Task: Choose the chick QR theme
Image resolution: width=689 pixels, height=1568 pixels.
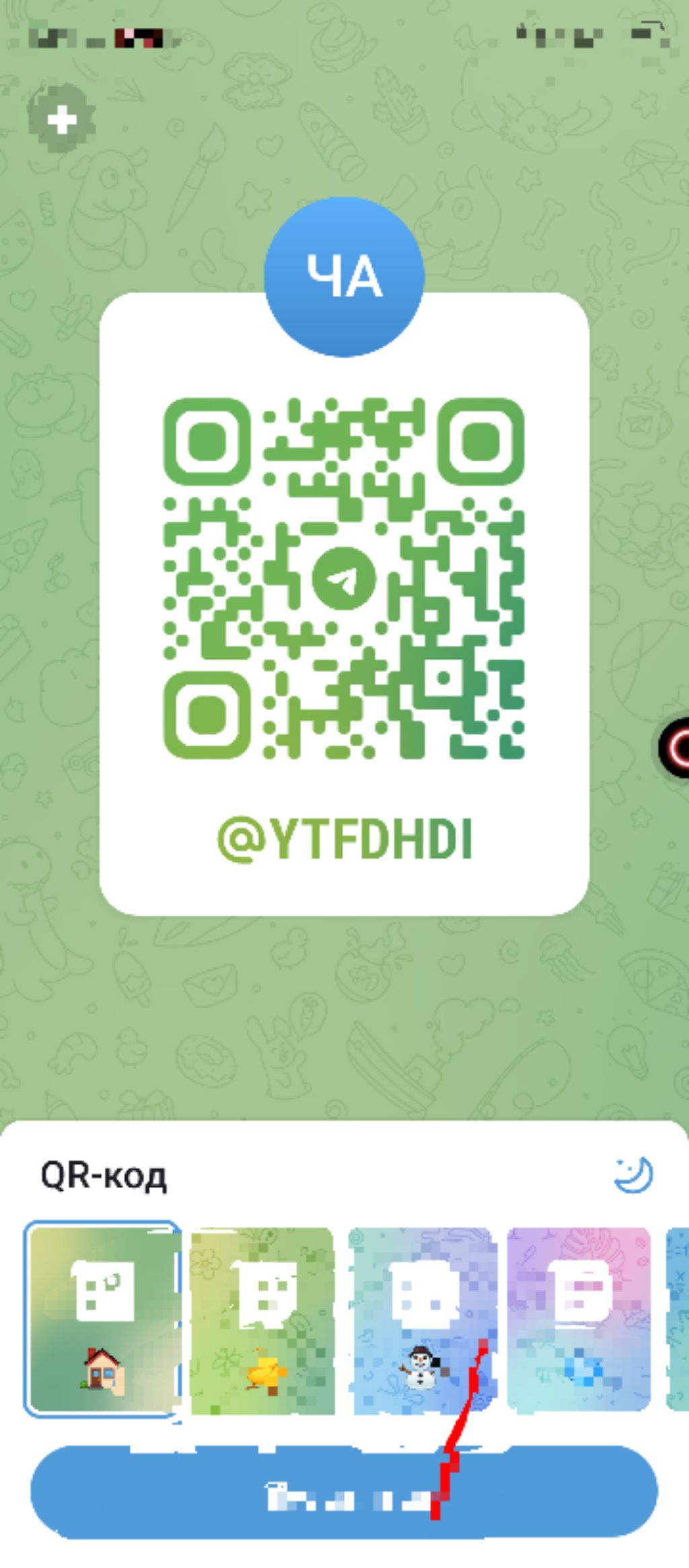Action: [262, 1321]
